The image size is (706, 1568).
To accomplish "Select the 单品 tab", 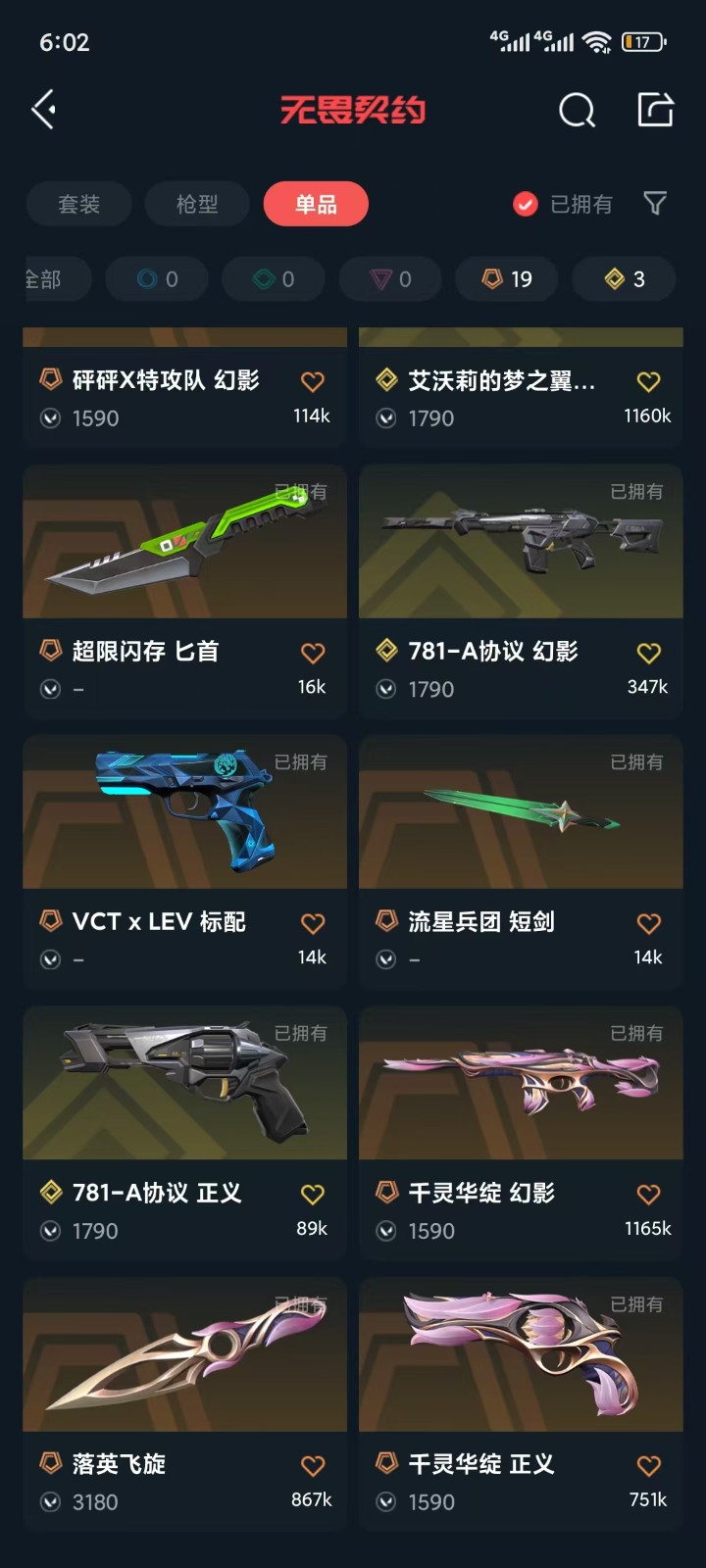I will pyautogui.click(x=316, y=204).
